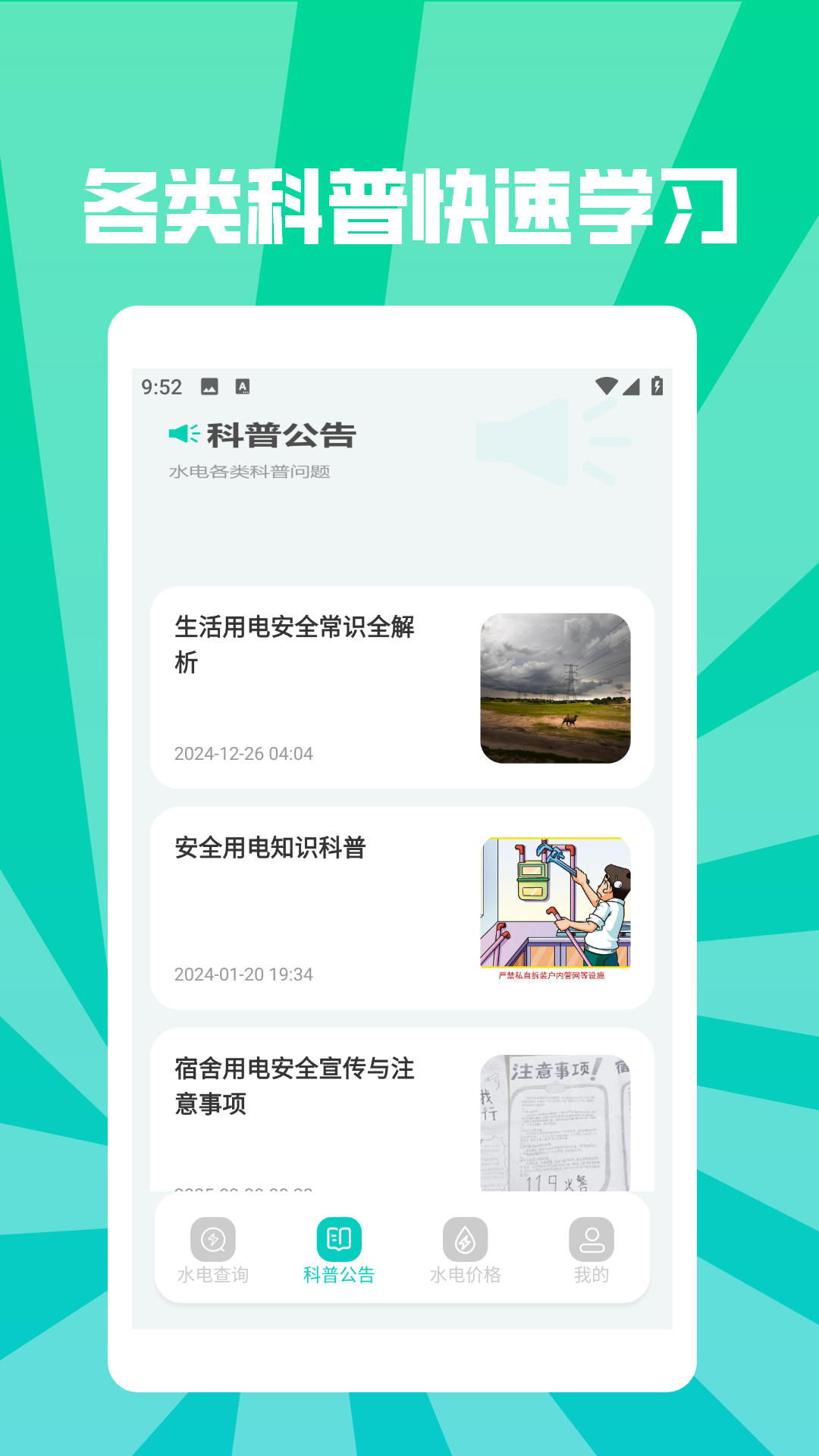Switch to the 科普公告 tab
Screen dimensions: 819x1456
coord(340,1250)
